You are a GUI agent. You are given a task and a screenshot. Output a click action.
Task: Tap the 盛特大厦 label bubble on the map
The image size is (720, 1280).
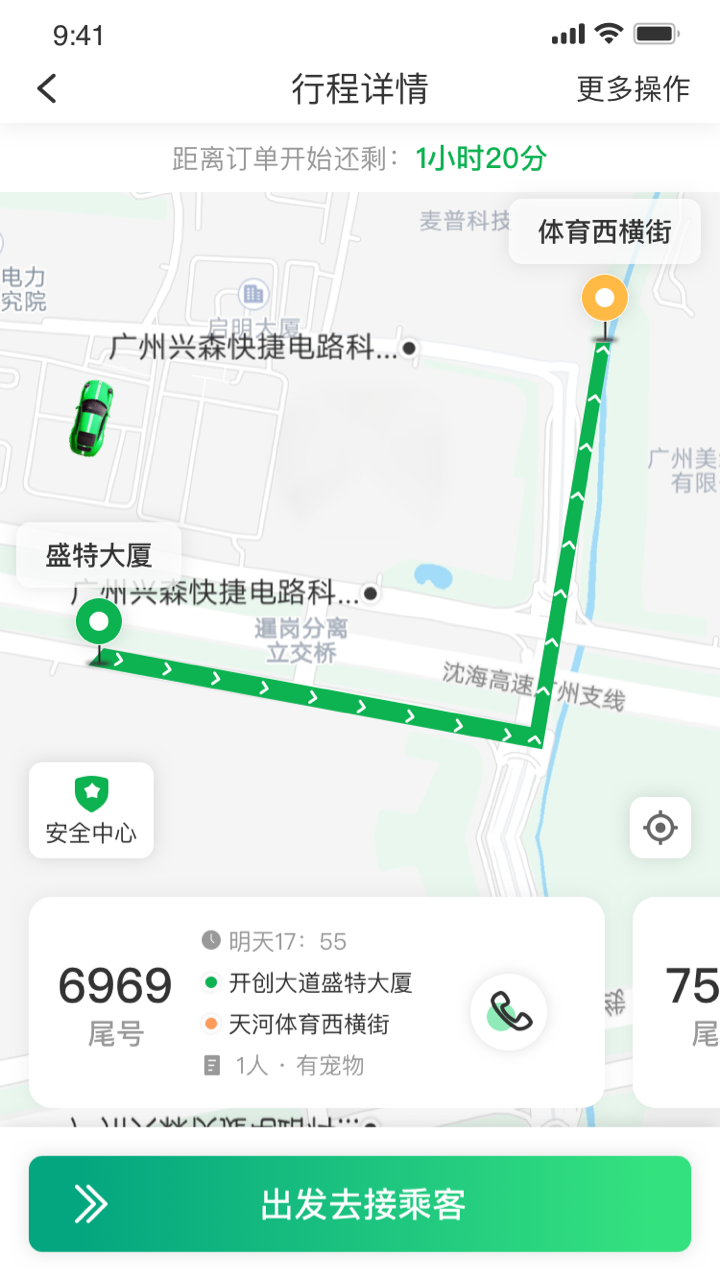coord(98,555)
